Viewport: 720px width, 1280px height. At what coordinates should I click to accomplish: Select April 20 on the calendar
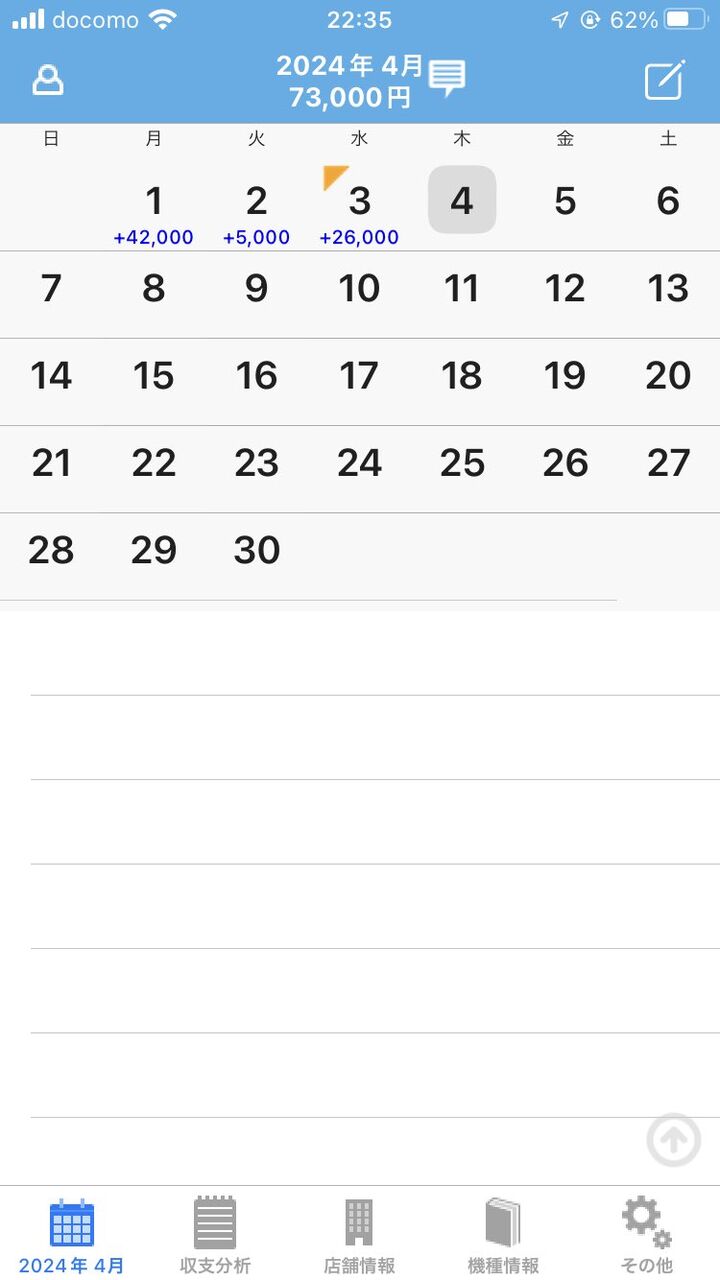point(668,376)
